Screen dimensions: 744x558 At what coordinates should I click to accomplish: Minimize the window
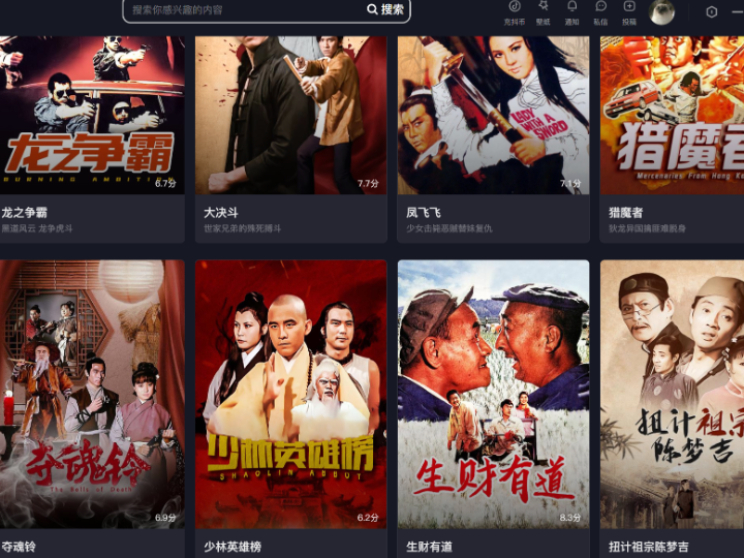click(x=737, y=12)
